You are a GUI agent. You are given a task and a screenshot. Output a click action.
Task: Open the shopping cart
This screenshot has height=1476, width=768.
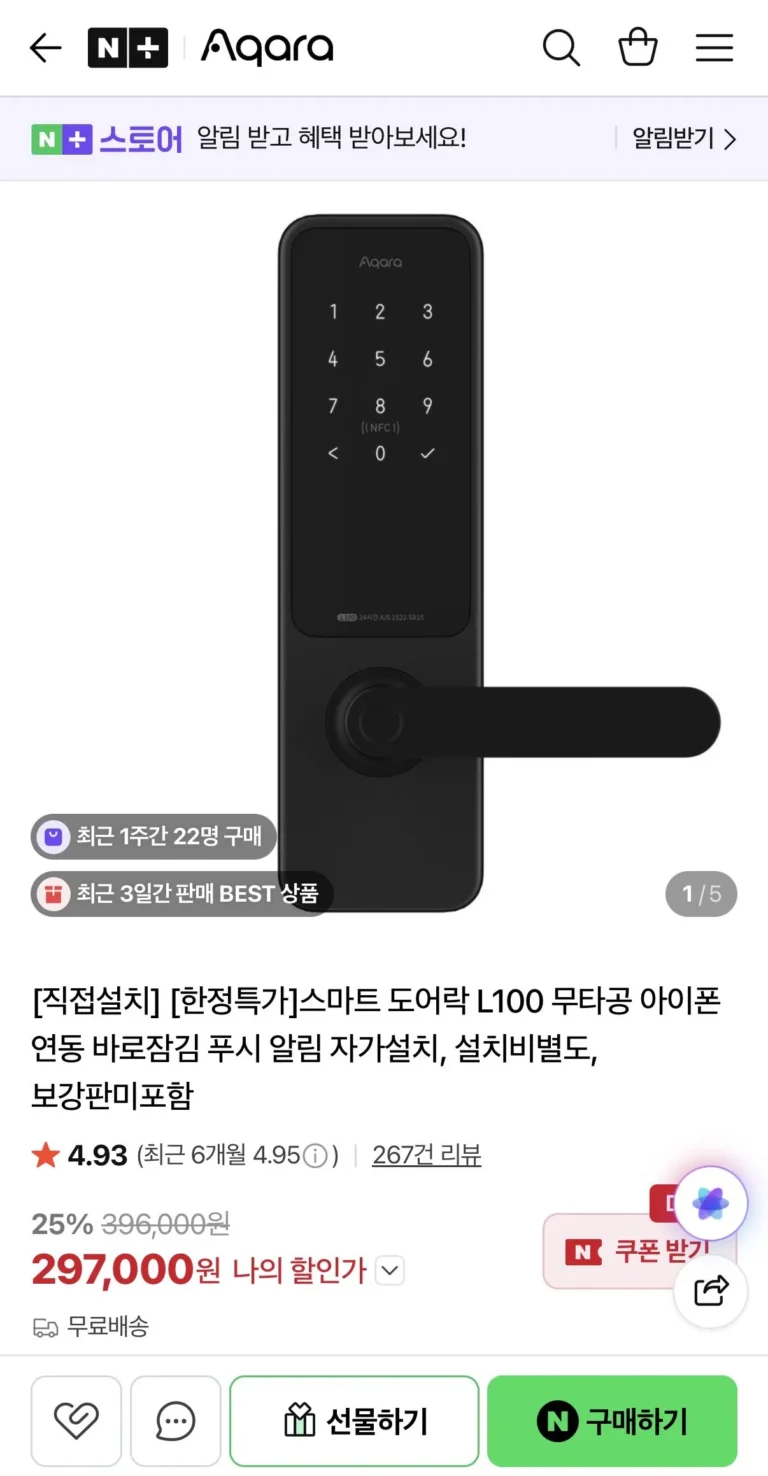click(x=638, y=48)
